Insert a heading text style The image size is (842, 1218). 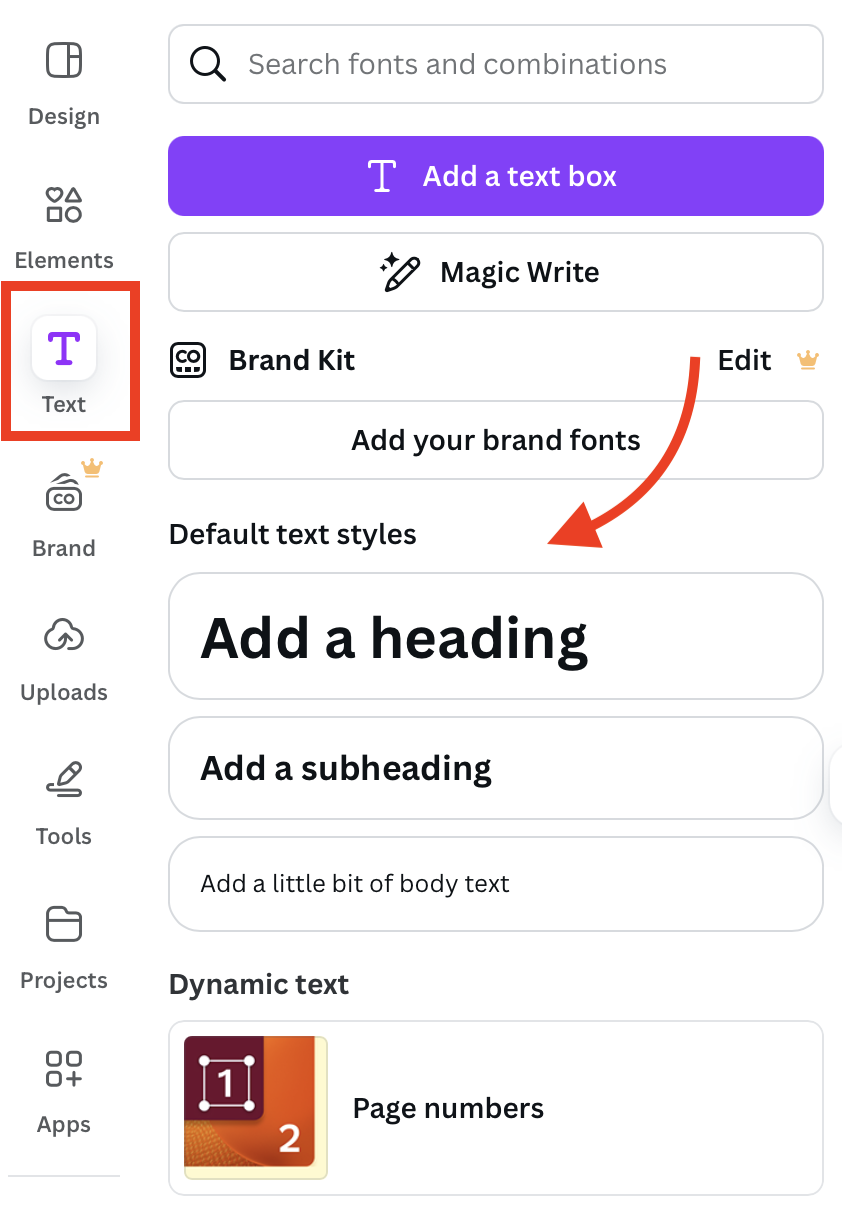click(x=496, y=637)
